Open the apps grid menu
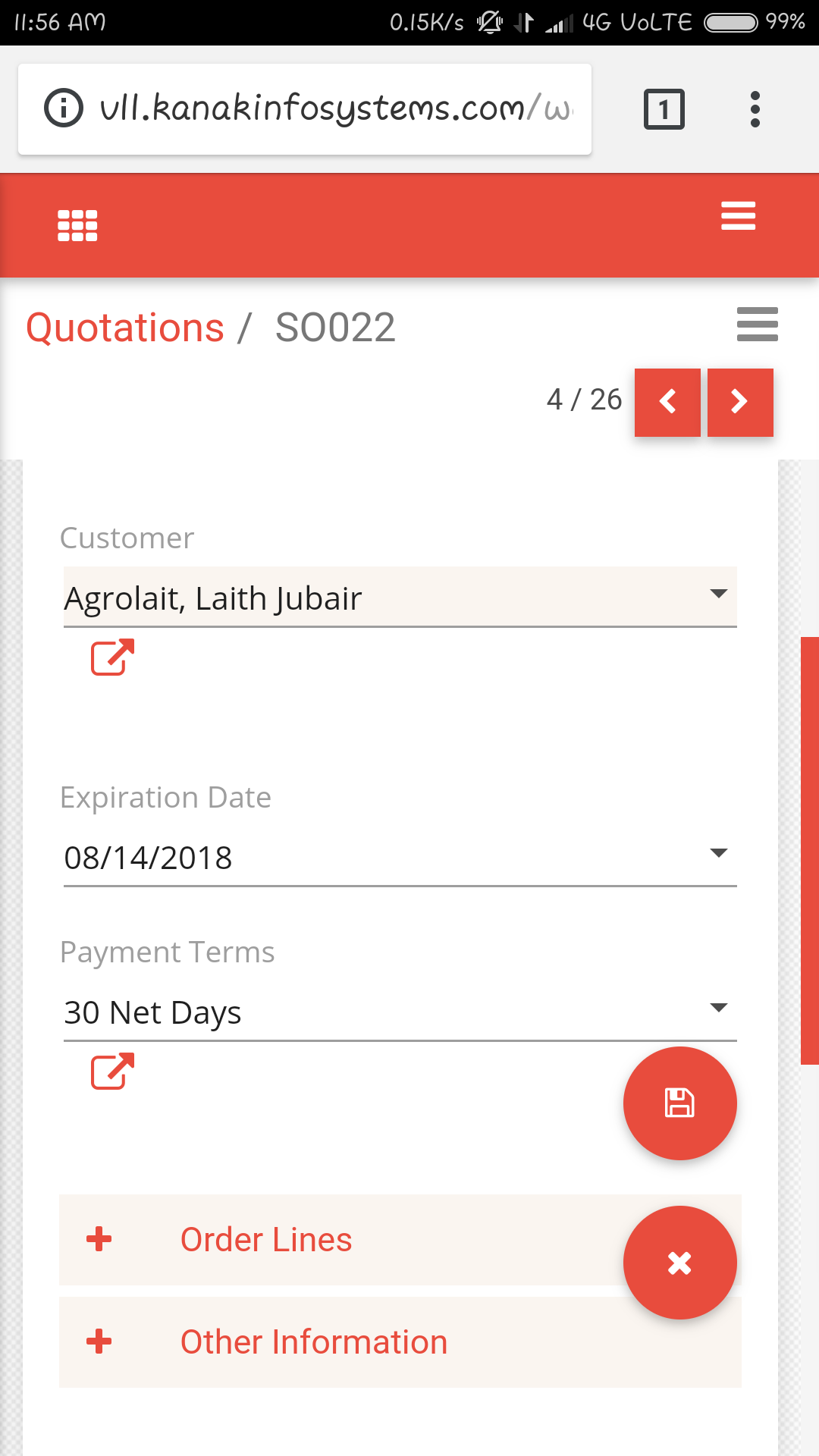 [77, 226]
